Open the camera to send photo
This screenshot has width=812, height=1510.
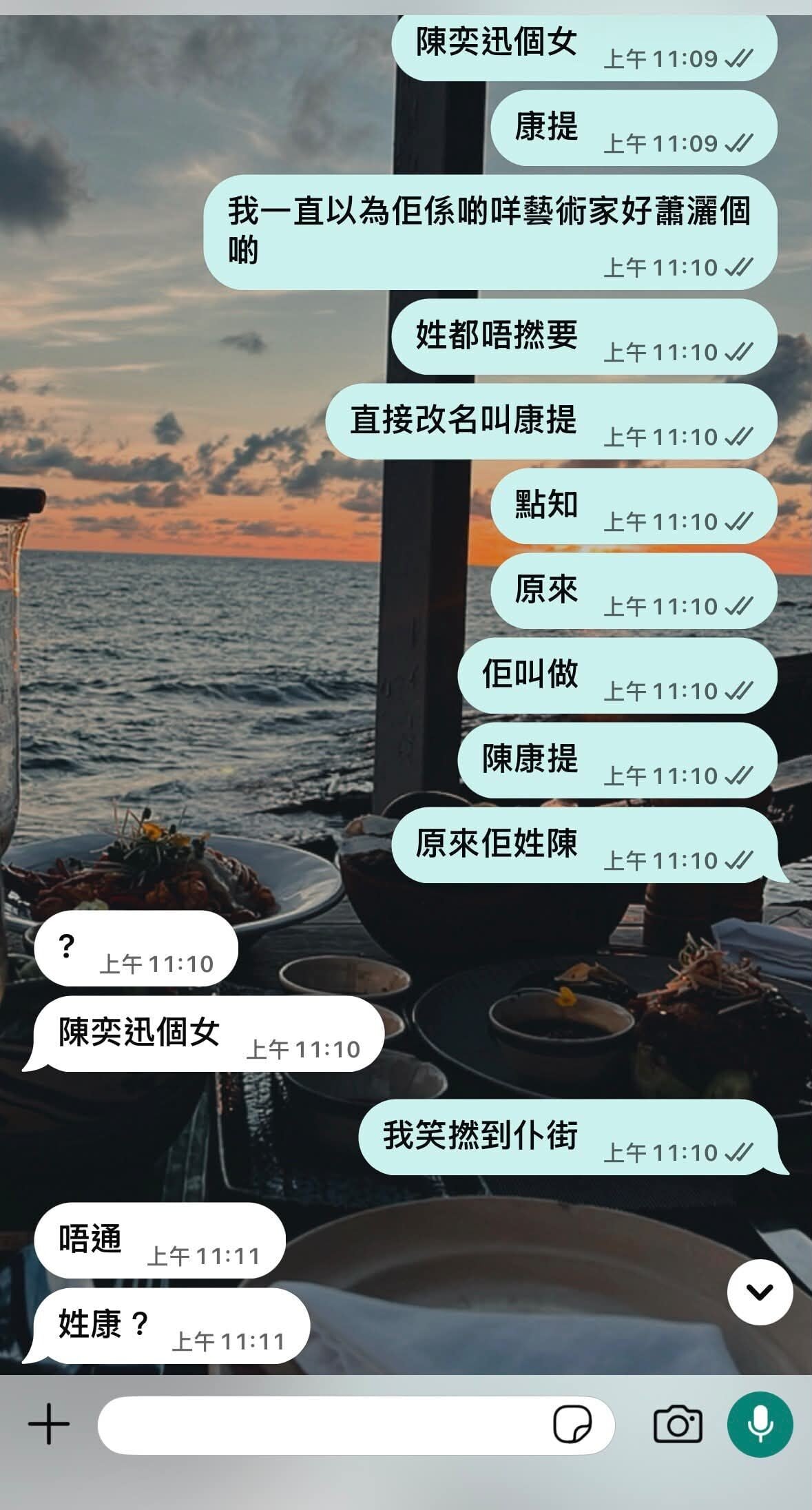click(x=678, y=1425)
